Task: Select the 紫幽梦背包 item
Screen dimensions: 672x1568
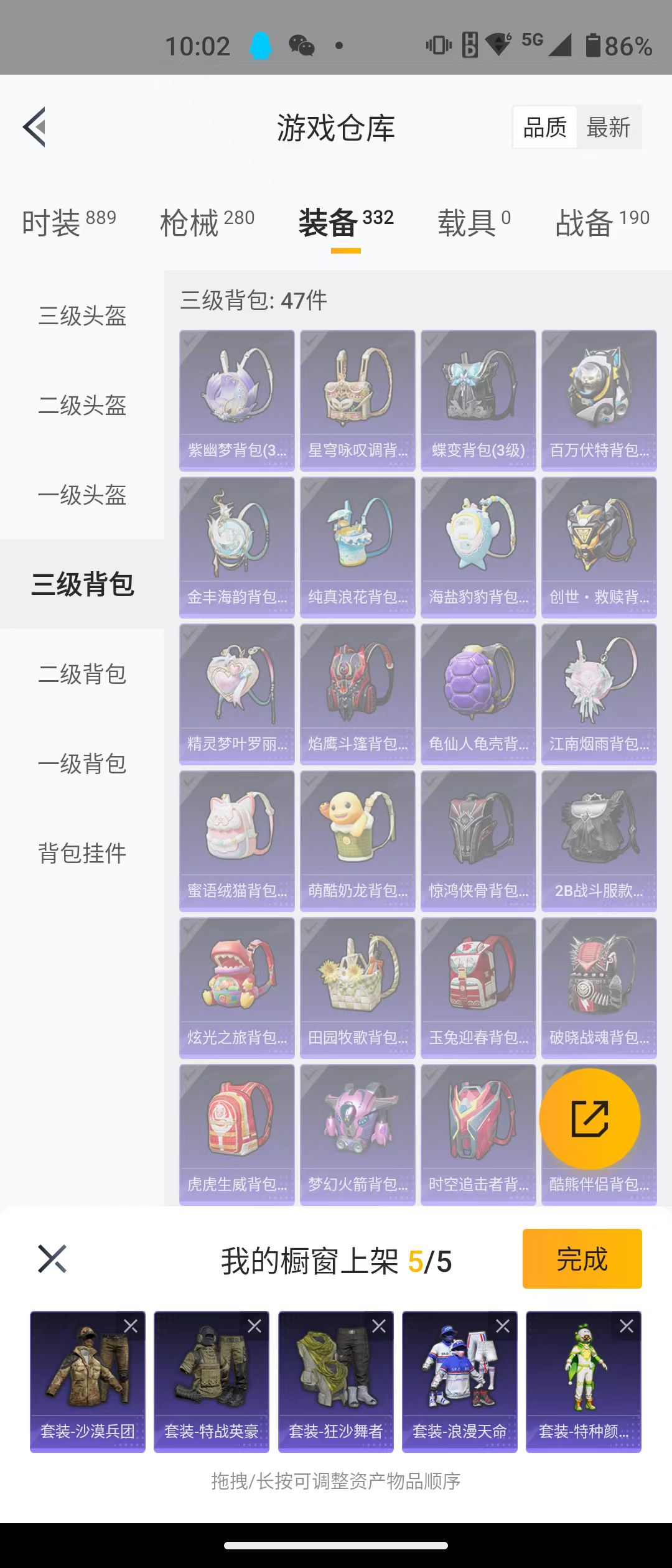Action: [236, 399]
